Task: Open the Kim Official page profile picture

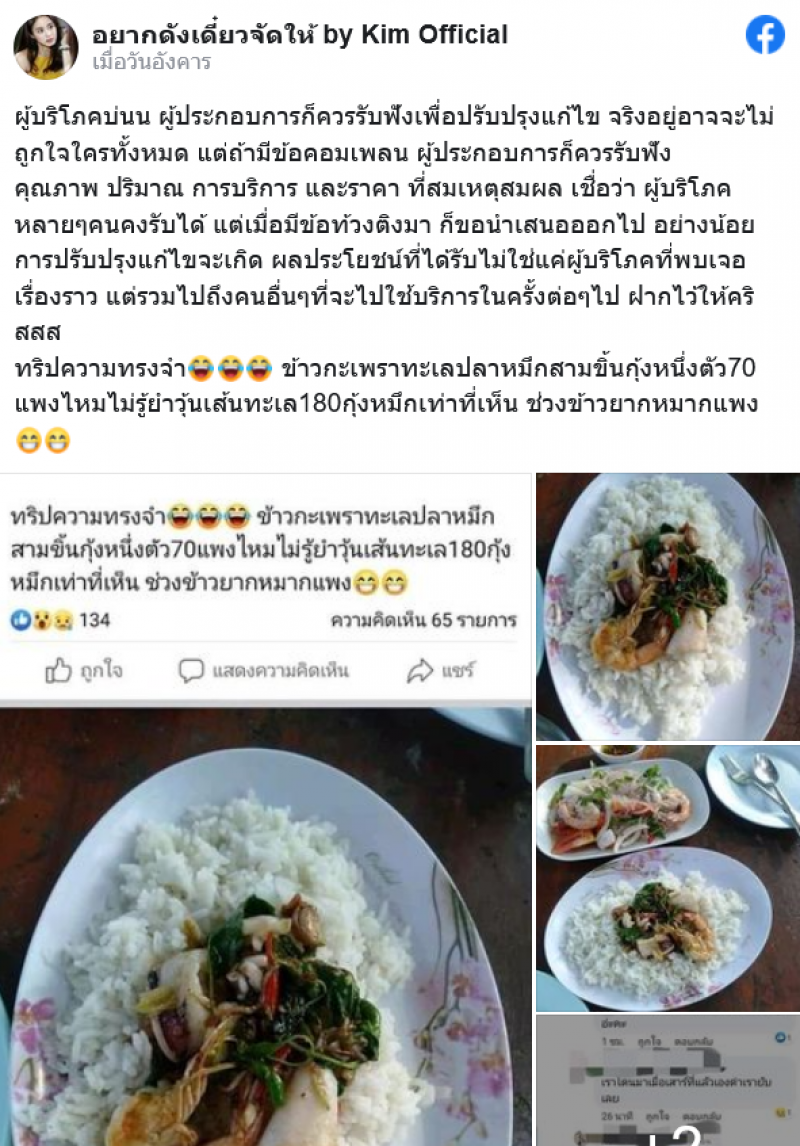Action: [45, 47]
